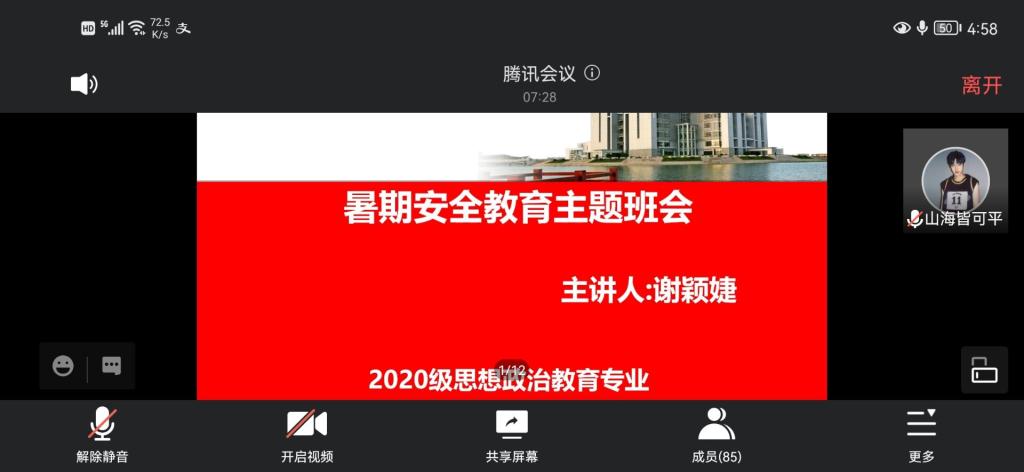Leave the meeting with 离开
This screenshot has height=472, width=1024.
(x=981, y=85)
